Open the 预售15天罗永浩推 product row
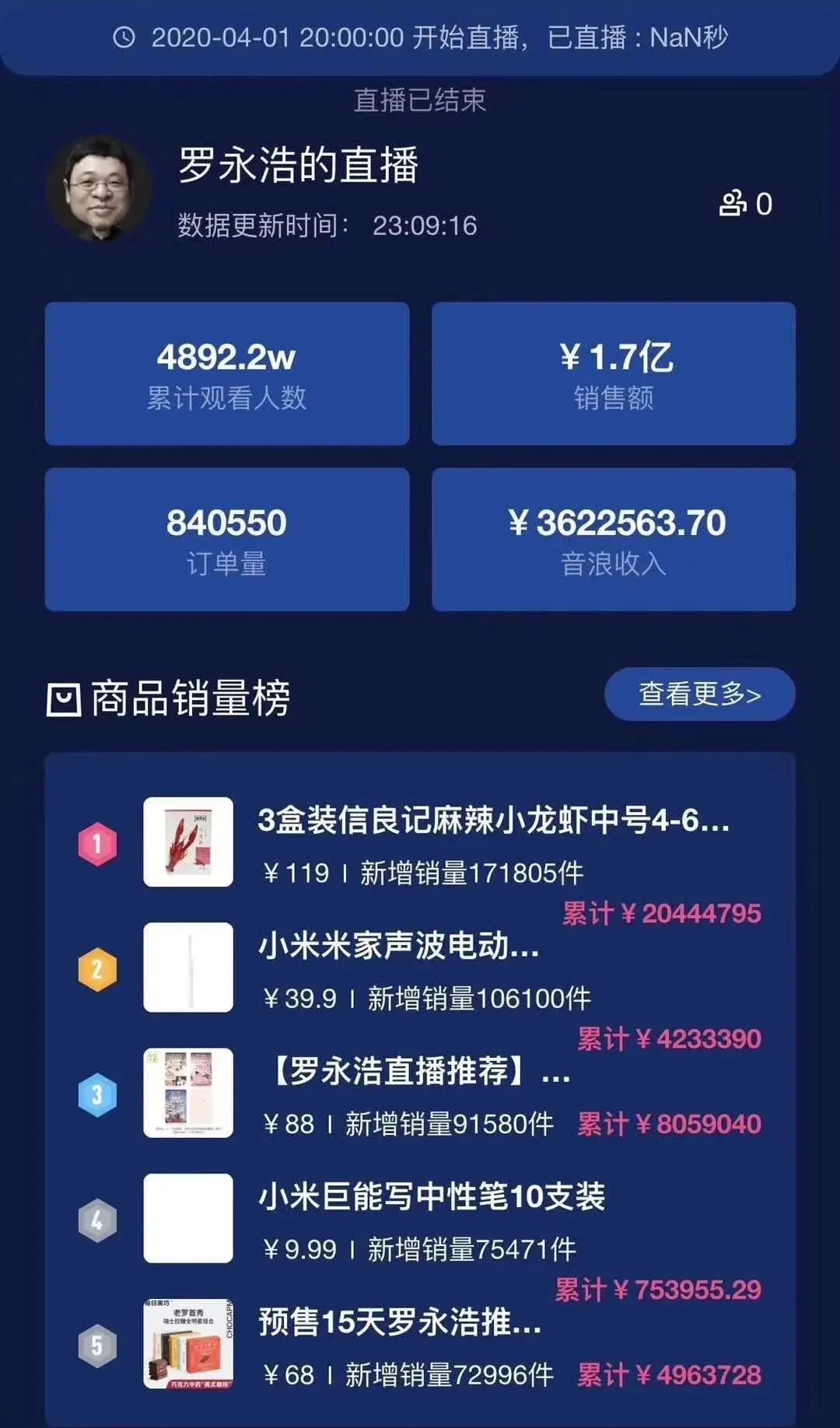This screenshot has height=1428, width=840. click(x=400, y=1322)
